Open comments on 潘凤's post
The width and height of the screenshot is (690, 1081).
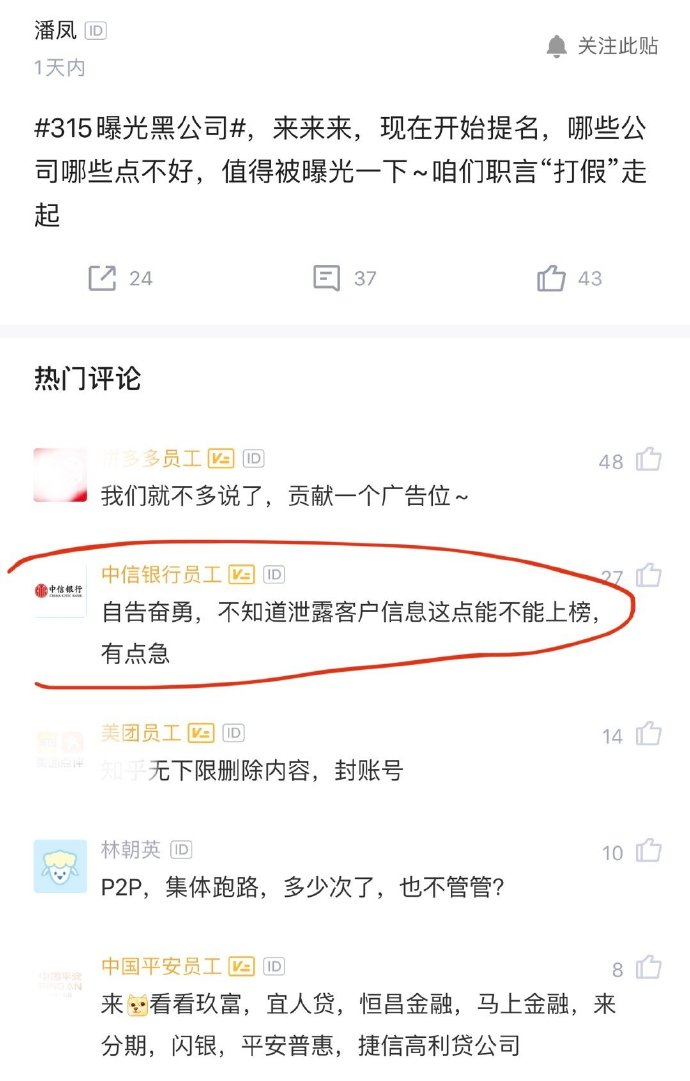[327, 278]
